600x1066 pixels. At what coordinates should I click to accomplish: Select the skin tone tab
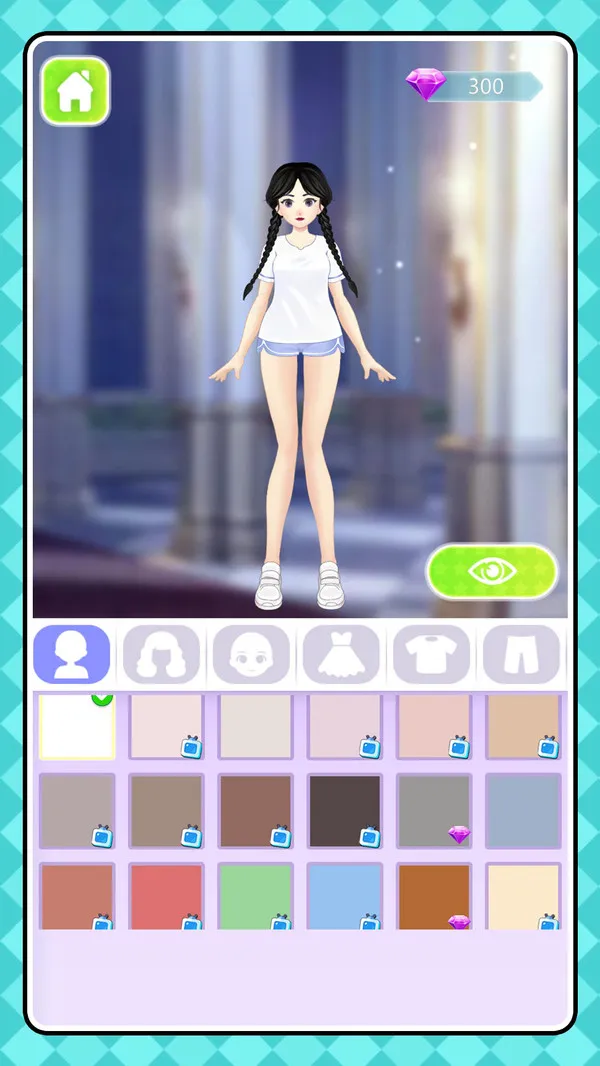click(72, 654)
